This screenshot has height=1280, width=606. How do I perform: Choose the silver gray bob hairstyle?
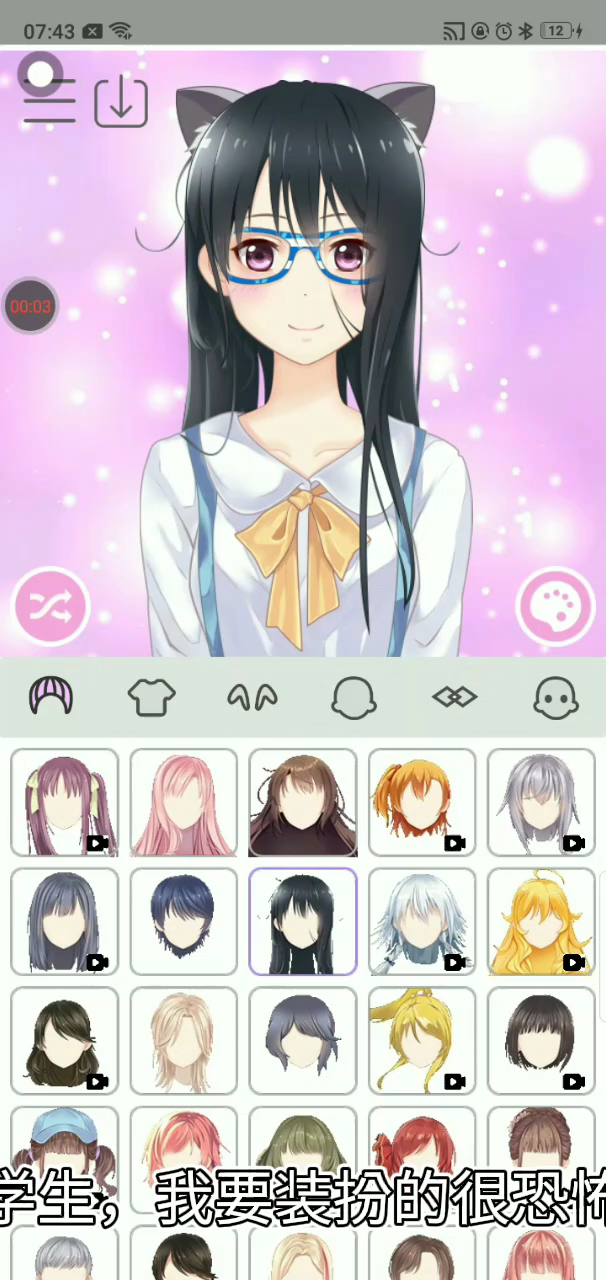(x=541, y=803)
